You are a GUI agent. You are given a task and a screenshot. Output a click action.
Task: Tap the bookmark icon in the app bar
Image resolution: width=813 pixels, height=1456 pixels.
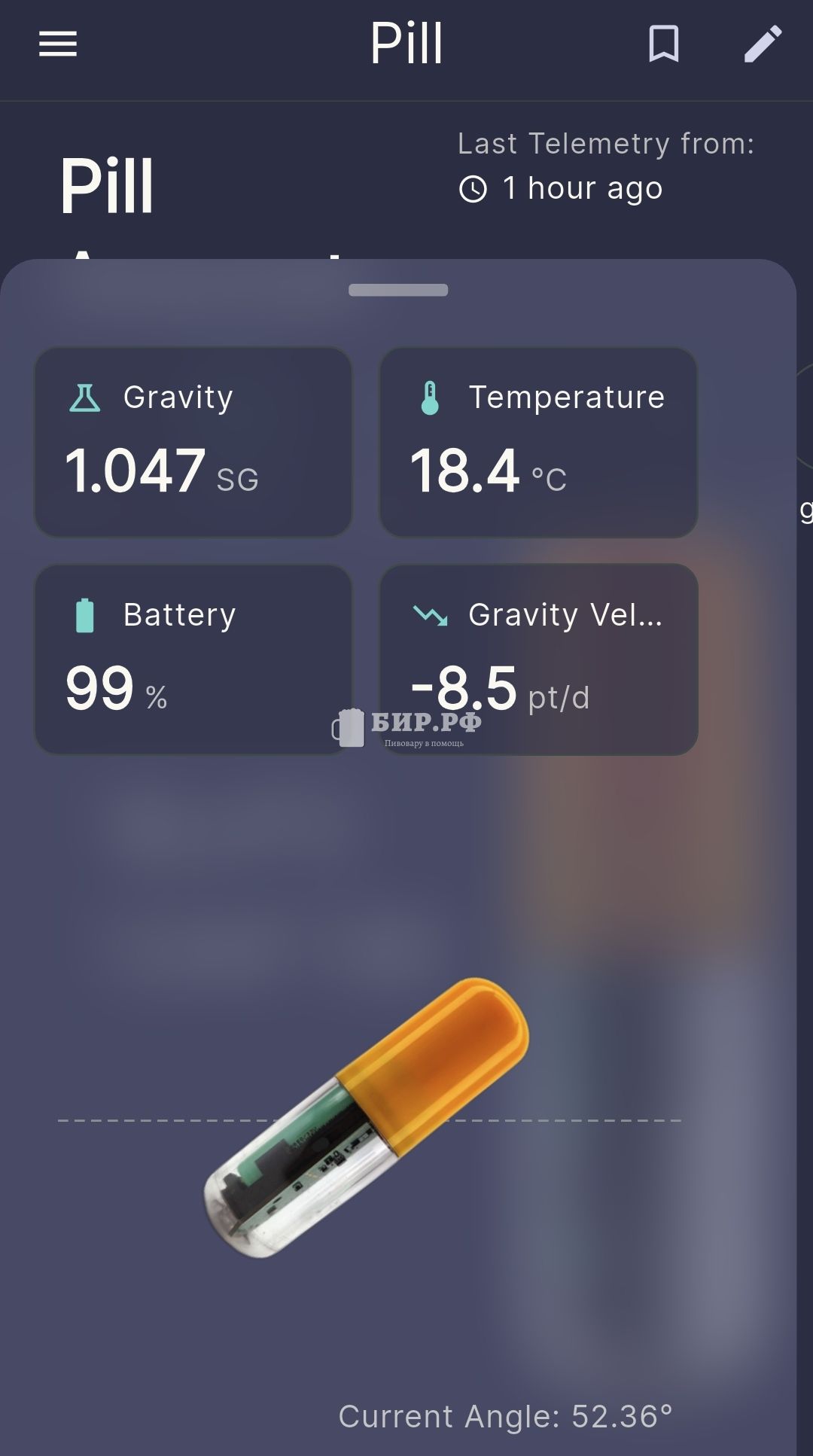[x=663, y=44]
